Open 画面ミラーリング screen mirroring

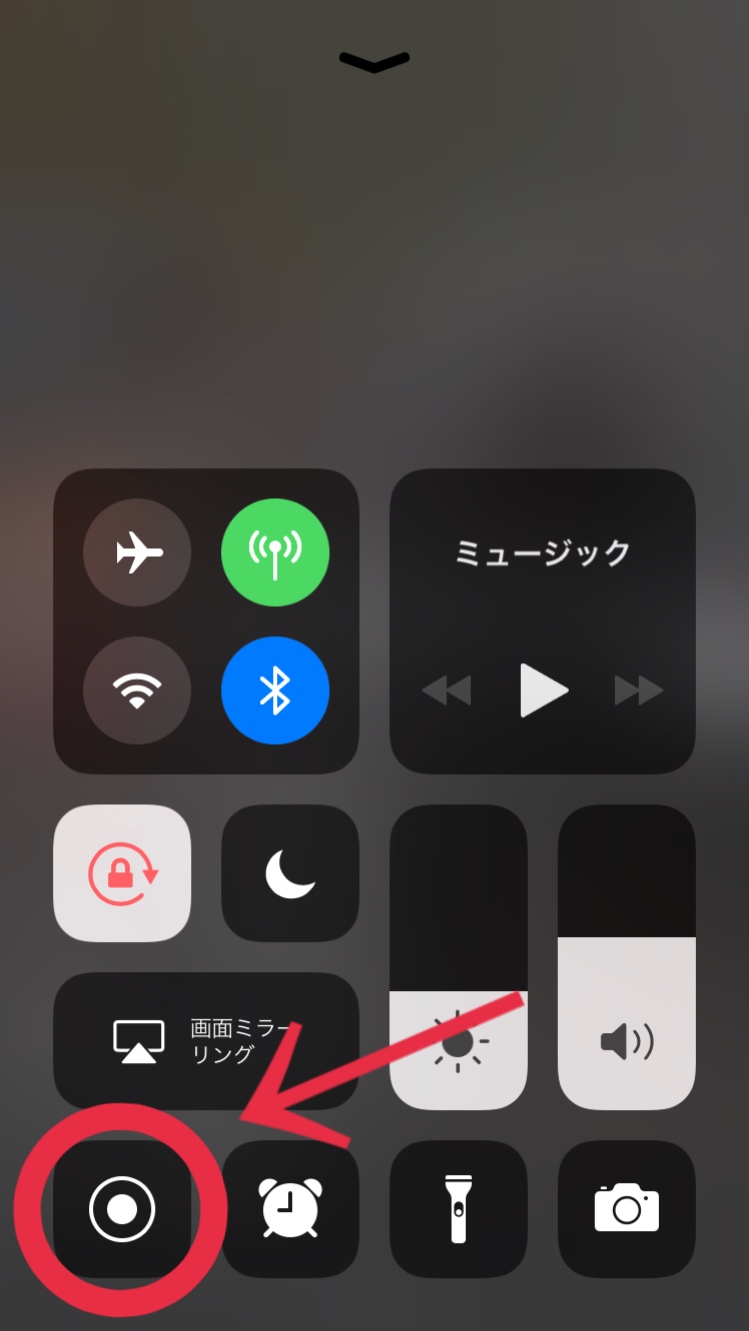coord(206,1041)
